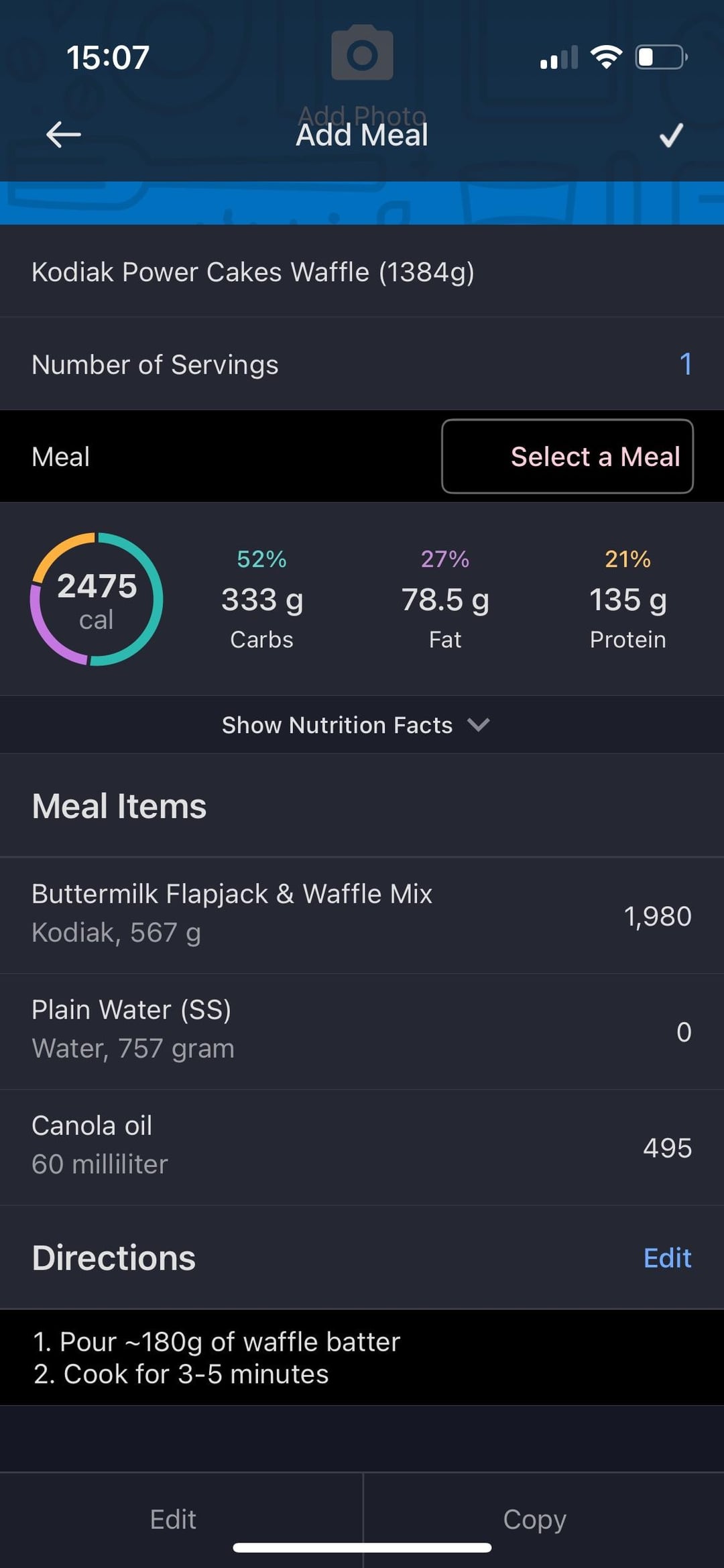The image size is (724, 1568).
Task: Open the Select a Meal picker
Action: pos(567,457)
